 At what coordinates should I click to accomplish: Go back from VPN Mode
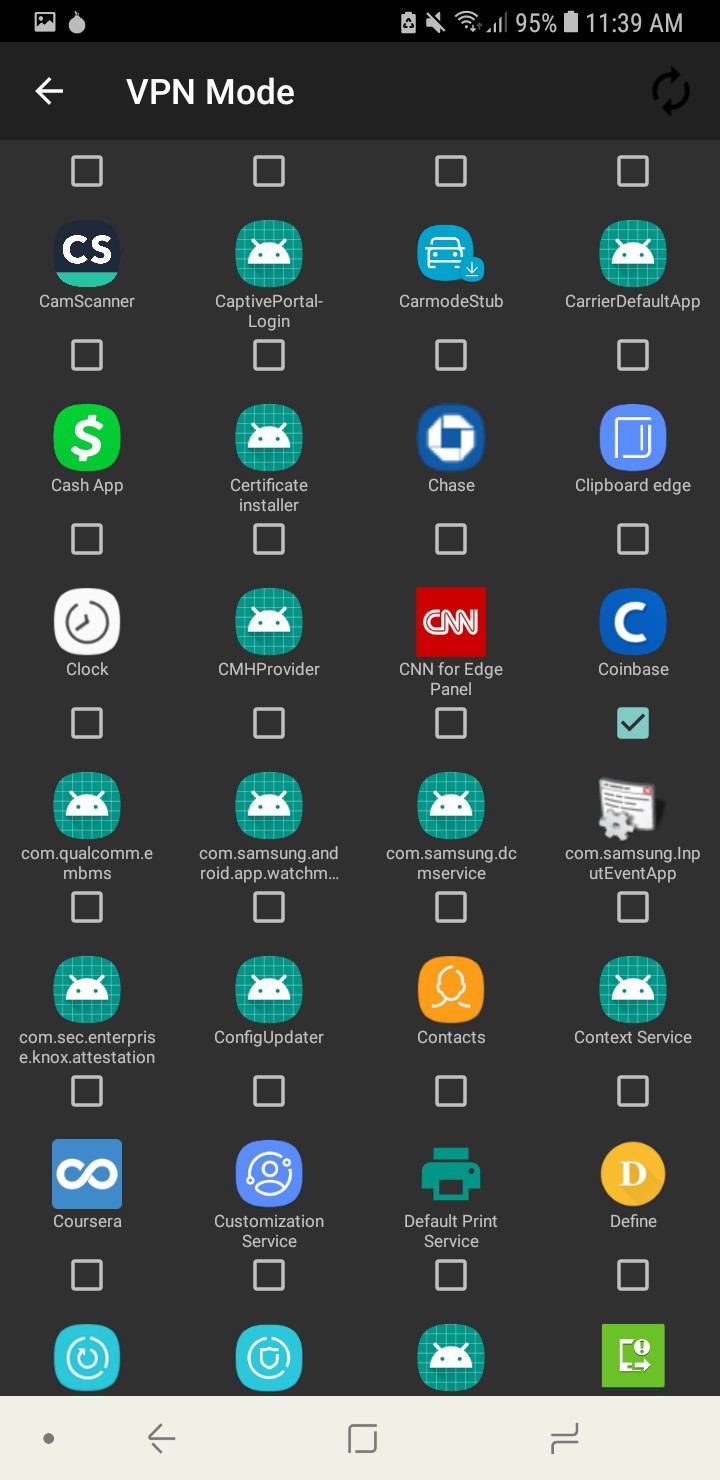pyautogui.click(x=49, y=91)
